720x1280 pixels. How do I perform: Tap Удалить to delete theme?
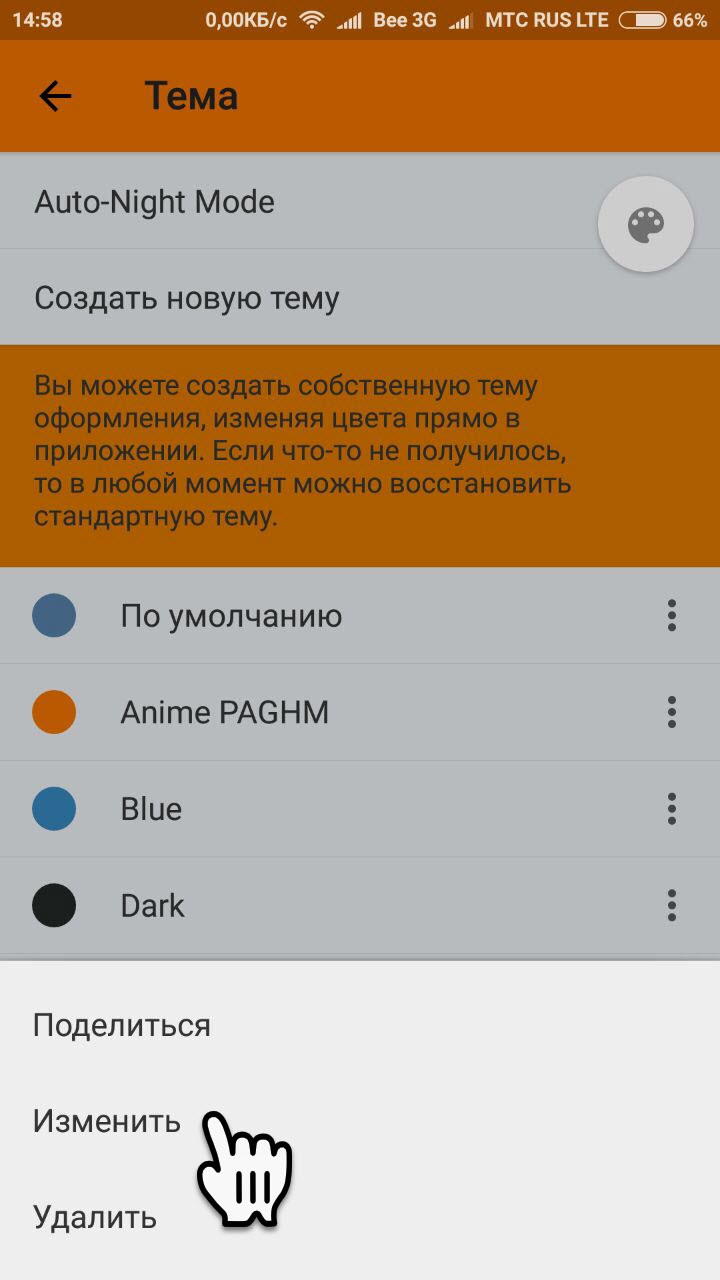click(95, 1217)
